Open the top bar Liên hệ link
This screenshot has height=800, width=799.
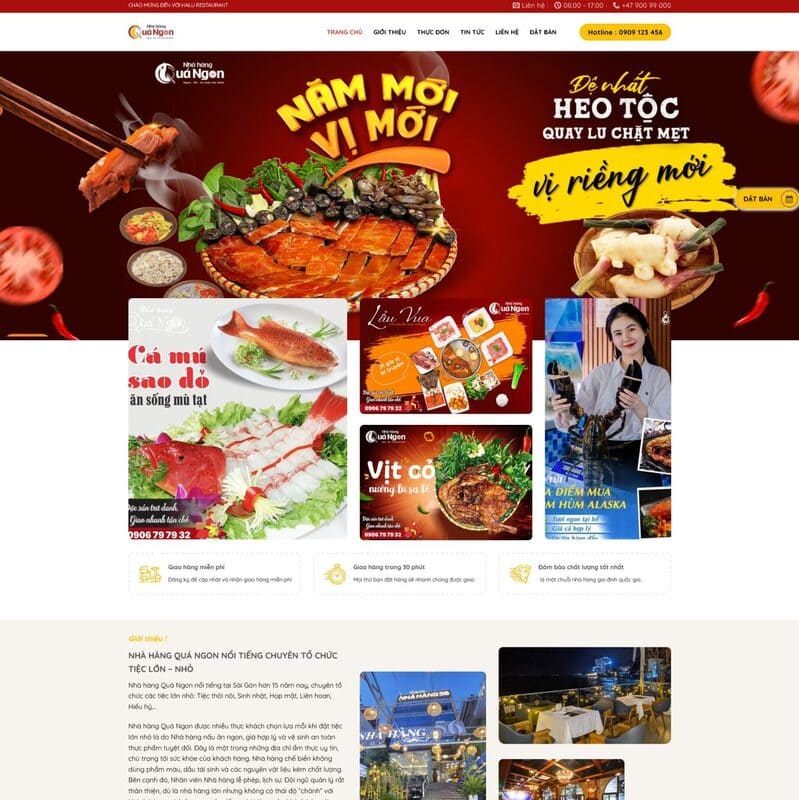pyautogui.click(x=528, y=5)
